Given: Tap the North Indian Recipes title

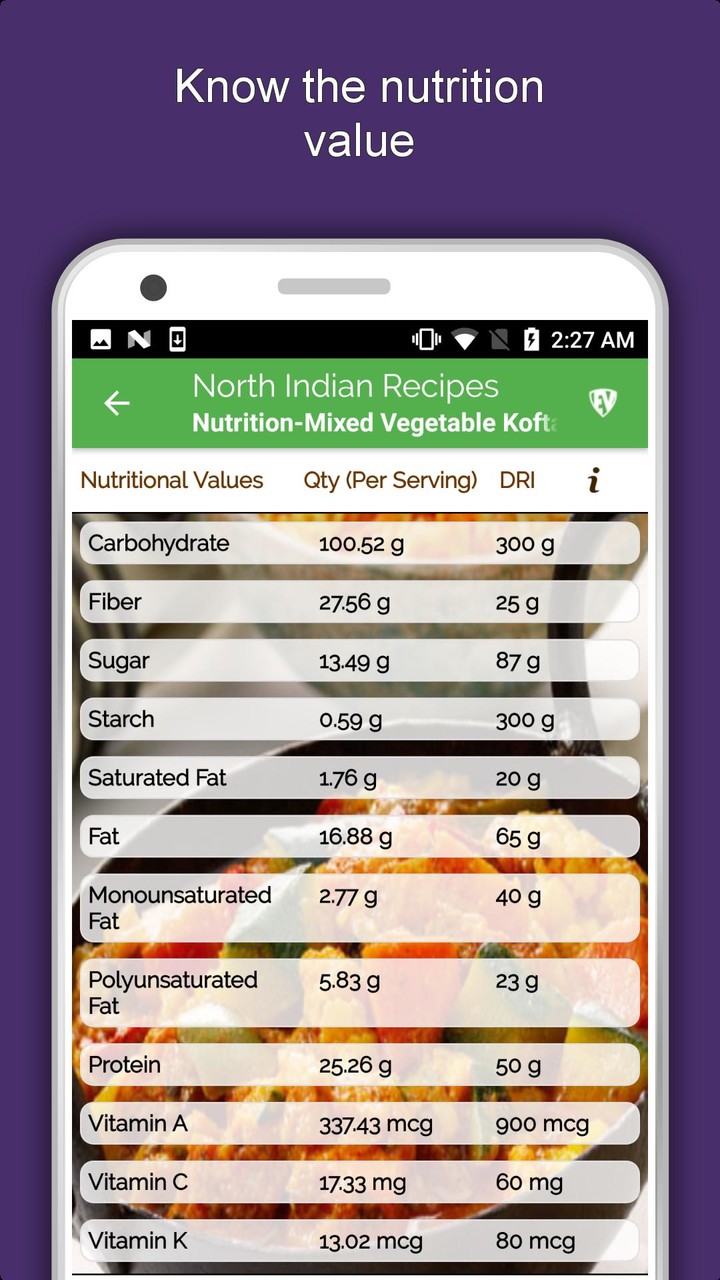Looking at the screenshot, I should coord(346,386).
